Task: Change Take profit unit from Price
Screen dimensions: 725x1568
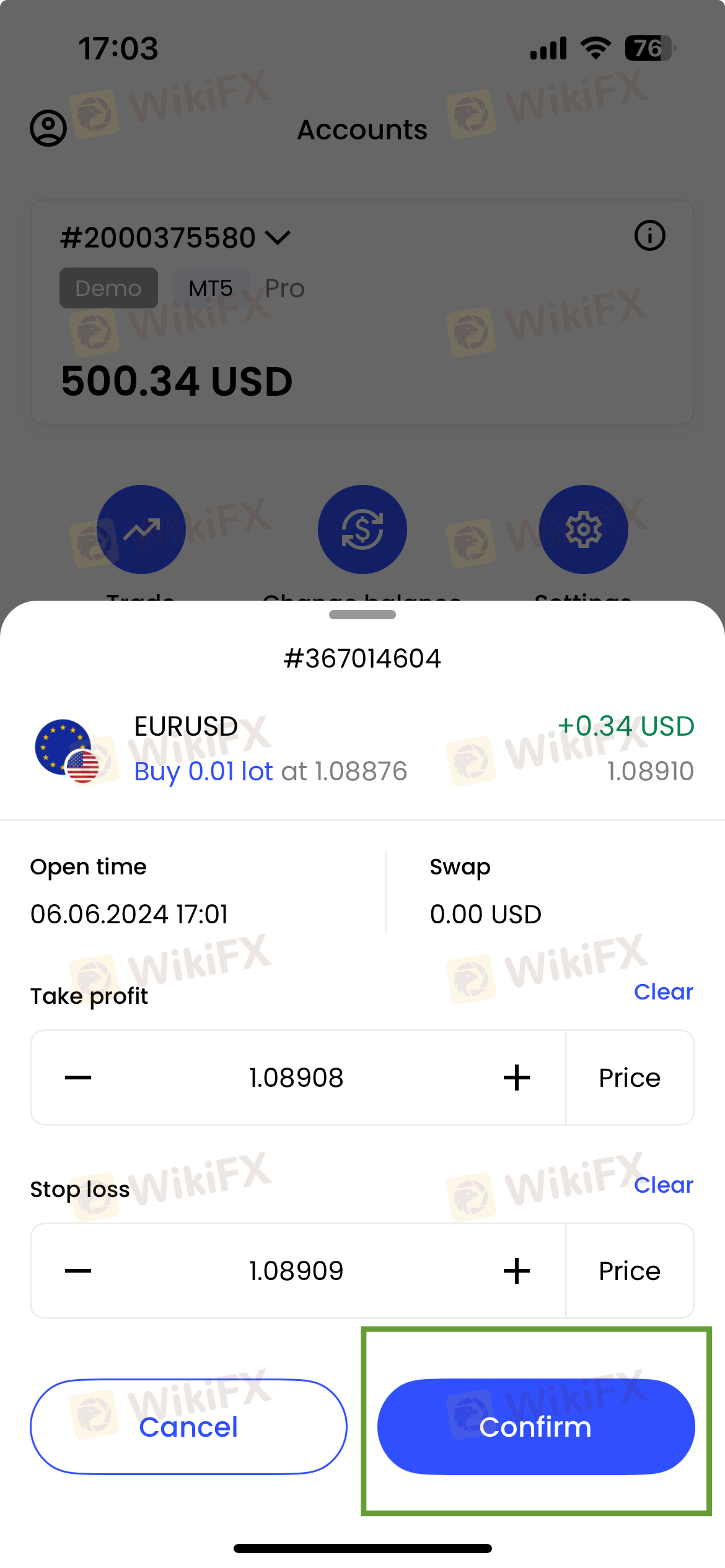Action: (630, 1078)
